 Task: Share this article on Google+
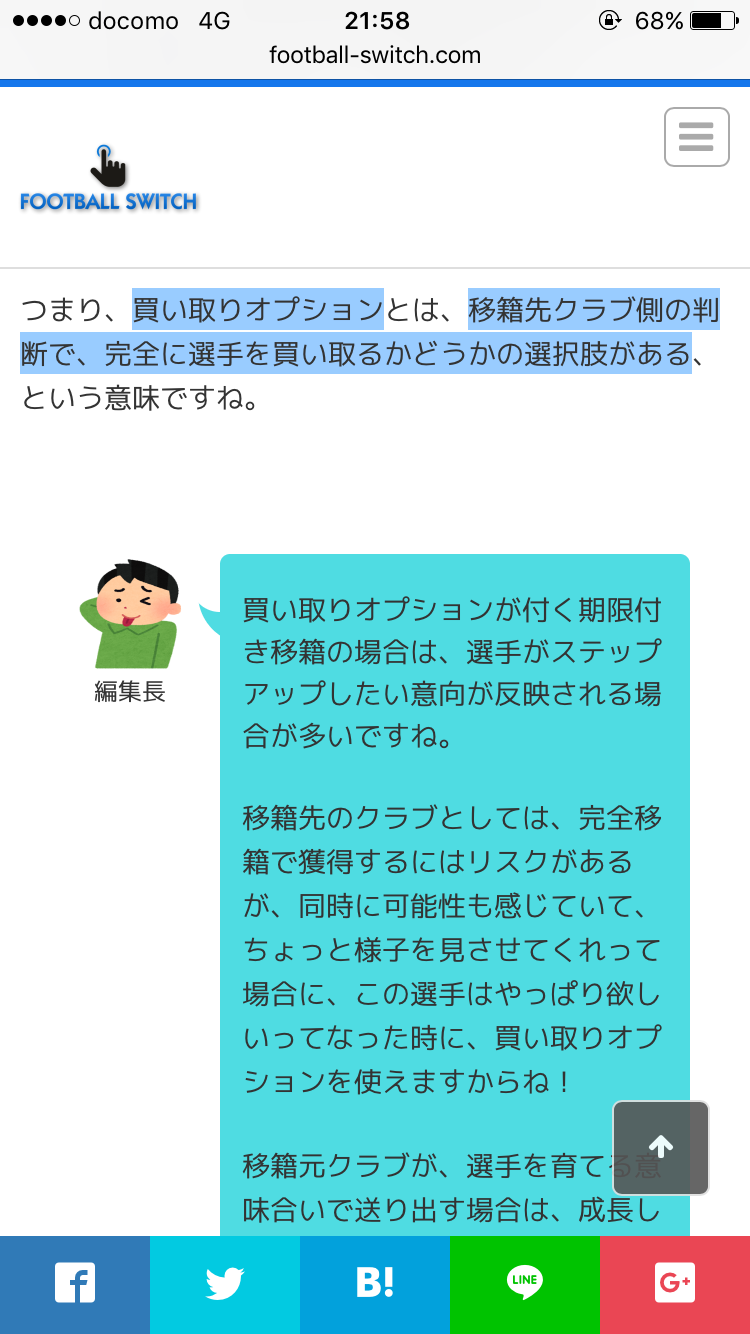[x=675, y=1284]
